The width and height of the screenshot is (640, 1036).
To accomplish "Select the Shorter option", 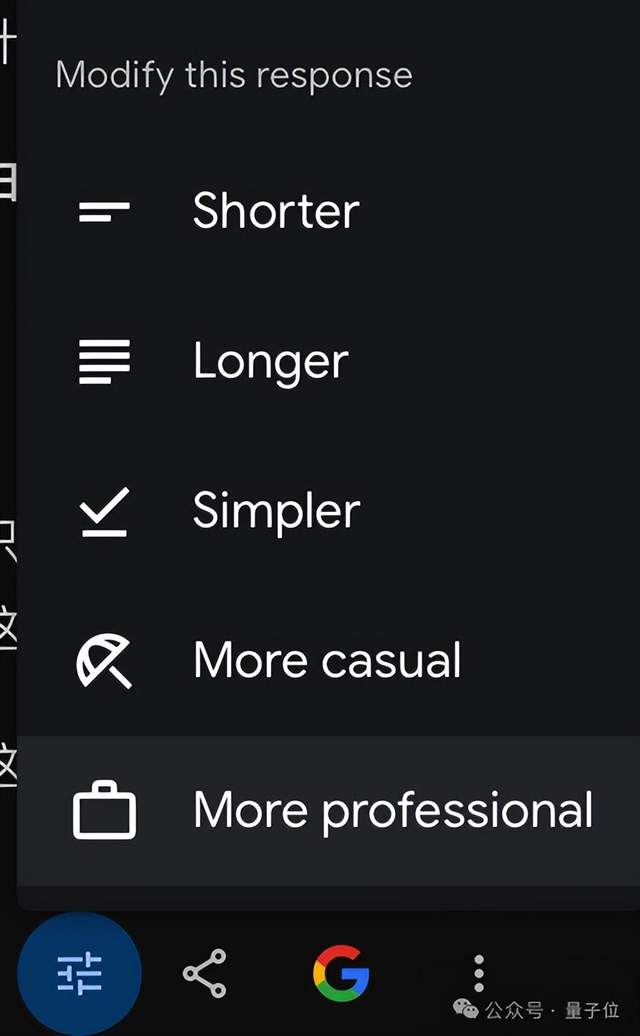I will [x=275, y=211].
